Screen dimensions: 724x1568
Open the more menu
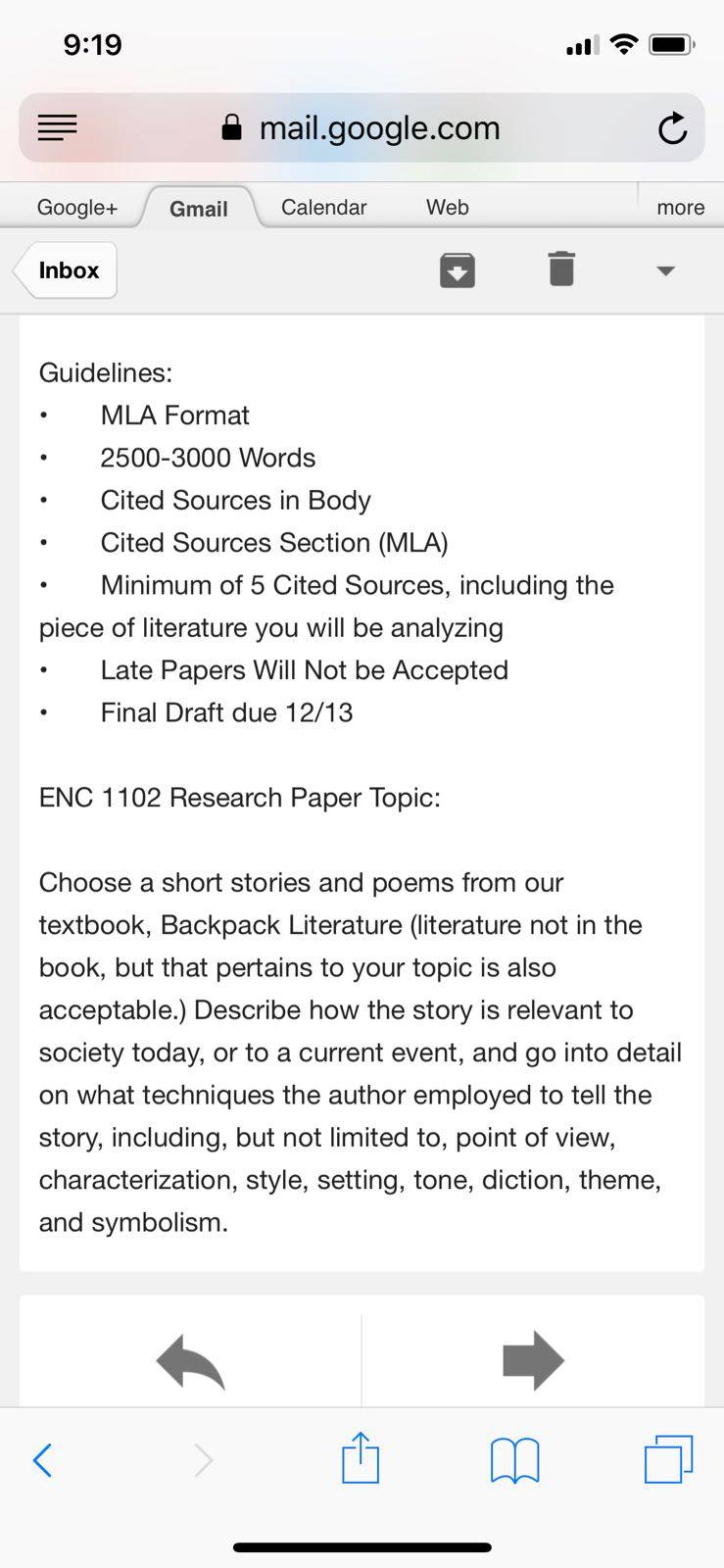point(680,207)
